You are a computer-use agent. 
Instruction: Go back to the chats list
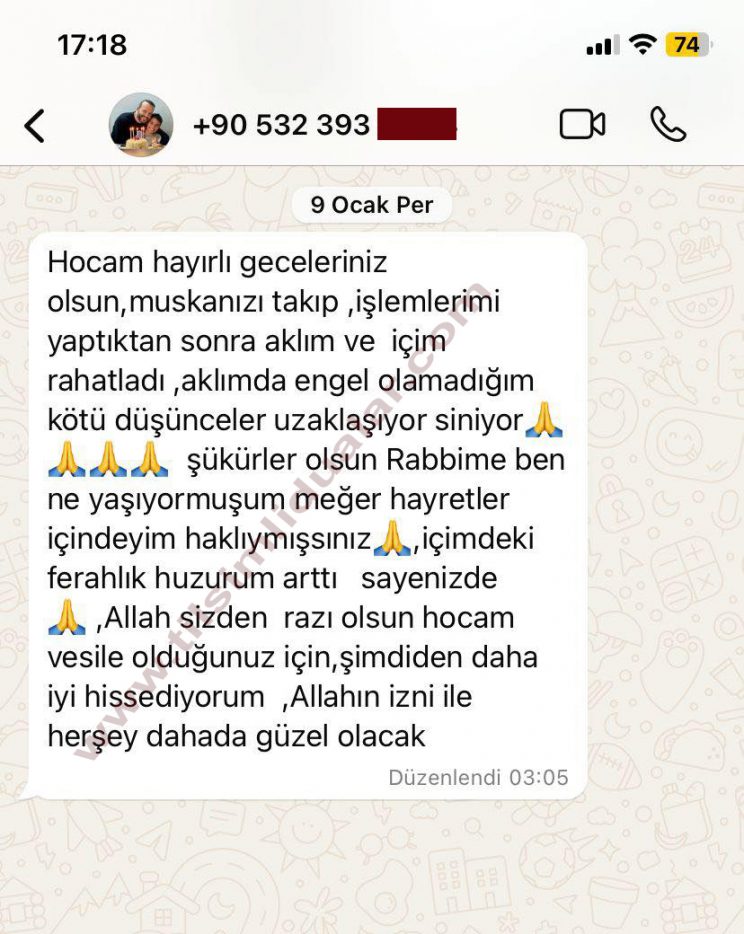[x=34, y=126]
